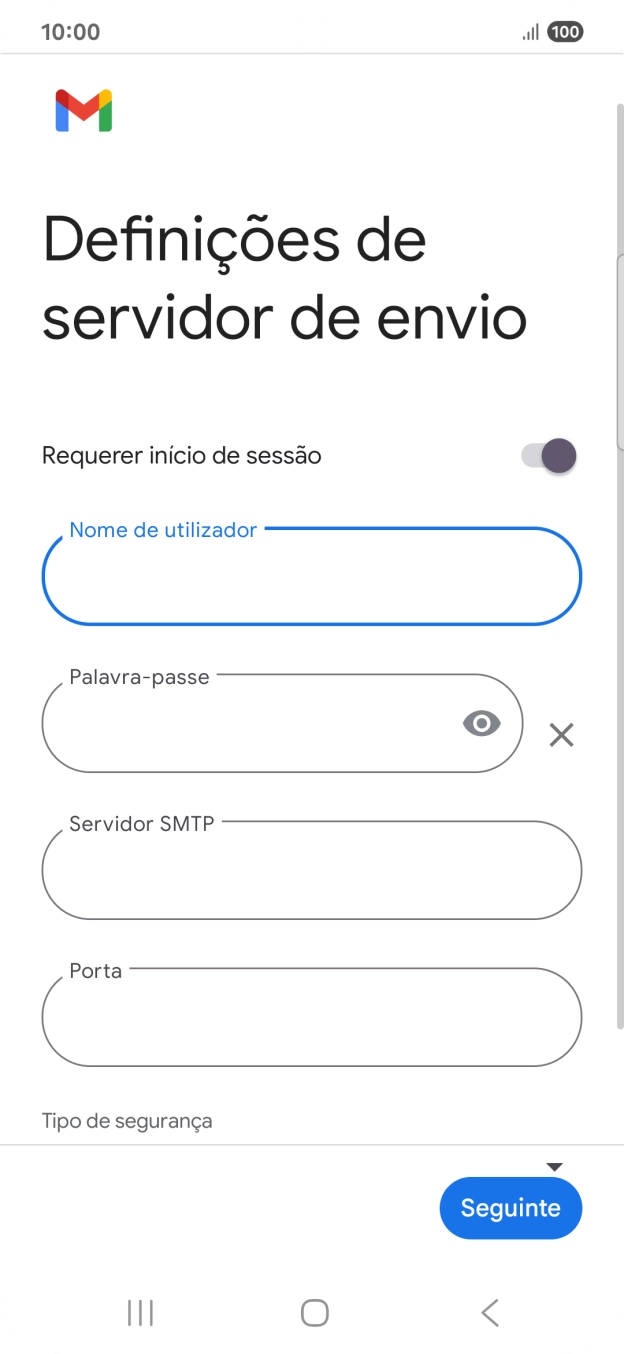Continue with the Seguinte button
Image resolution: width=624 pixels, height=1354 pixels.
511,1208
